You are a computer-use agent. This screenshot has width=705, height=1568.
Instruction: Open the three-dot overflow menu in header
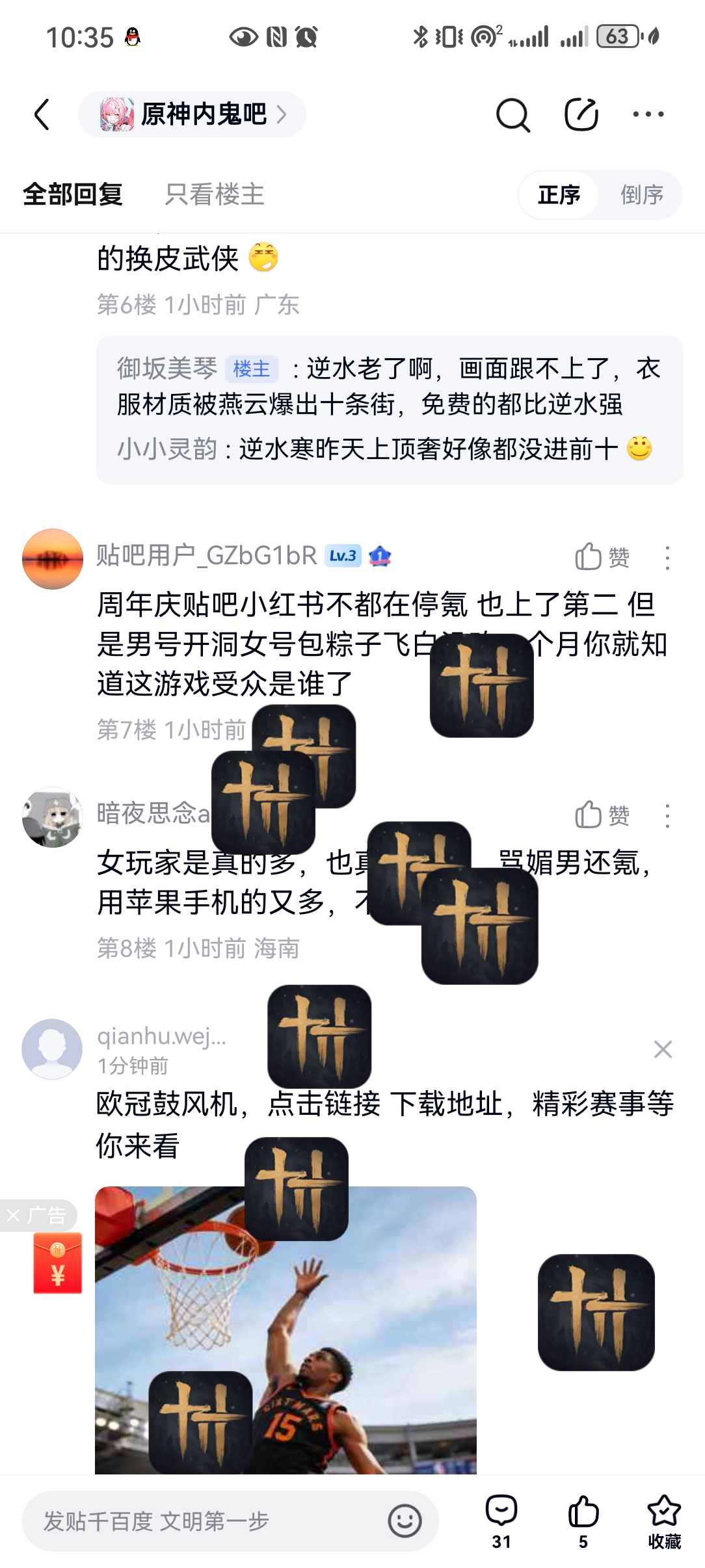648,114
